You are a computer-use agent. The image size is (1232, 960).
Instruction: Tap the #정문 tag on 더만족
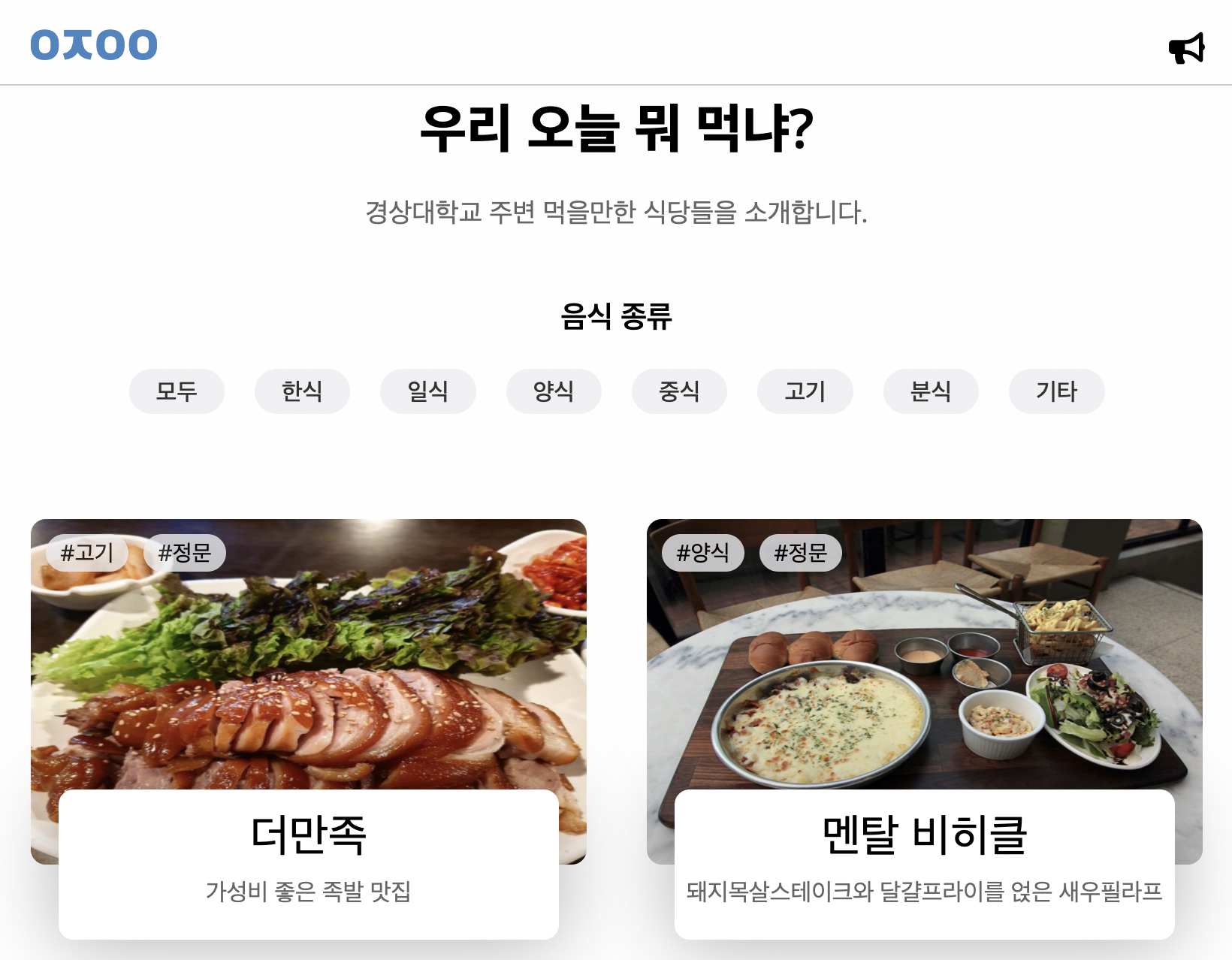tap(185, 553)
